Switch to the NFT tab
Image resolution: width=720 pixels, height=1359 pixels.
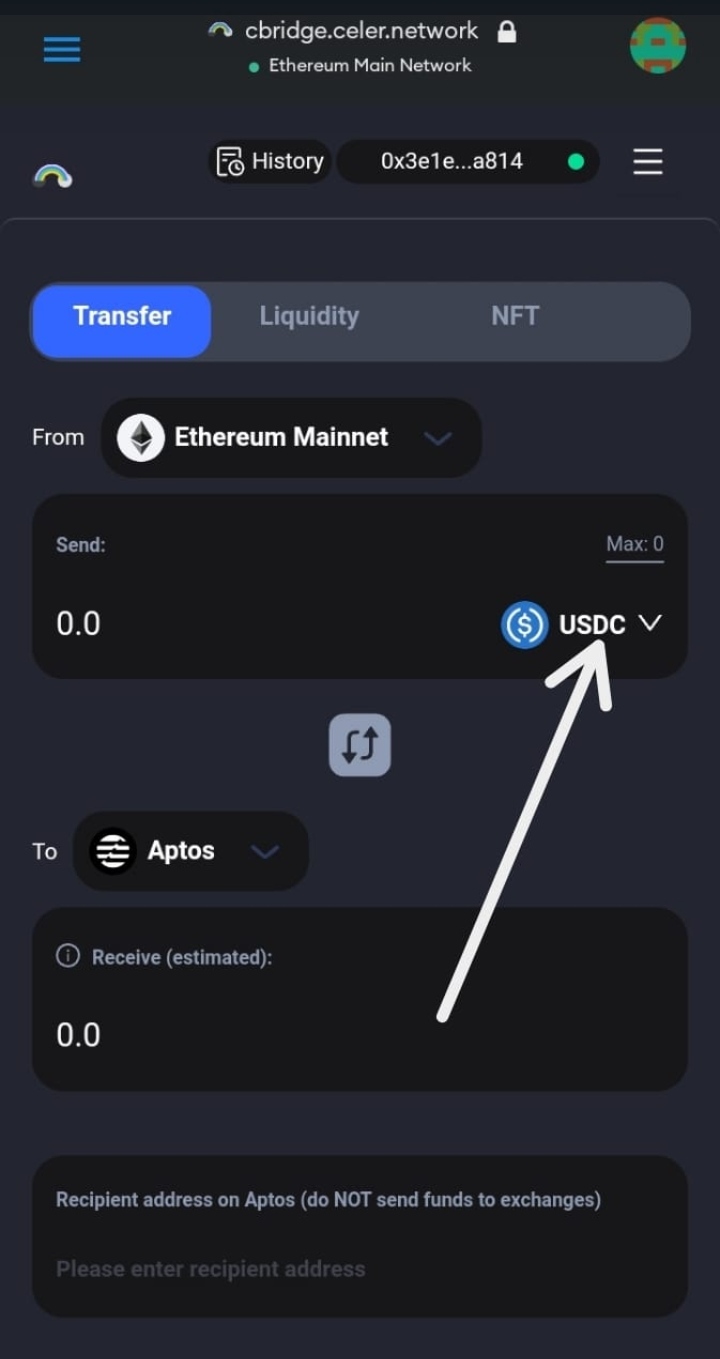(515, 316)
